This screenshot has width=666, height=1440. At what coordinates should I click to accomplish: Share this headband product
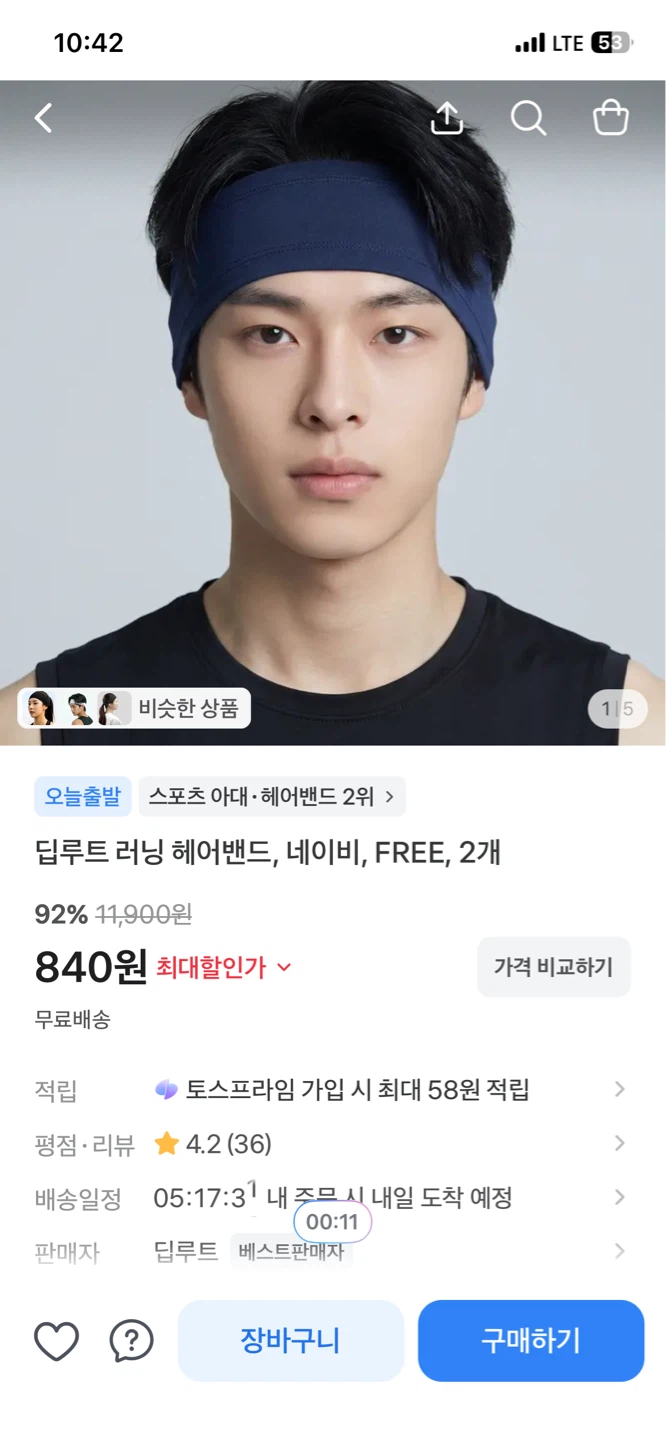(x=447, y=118)
